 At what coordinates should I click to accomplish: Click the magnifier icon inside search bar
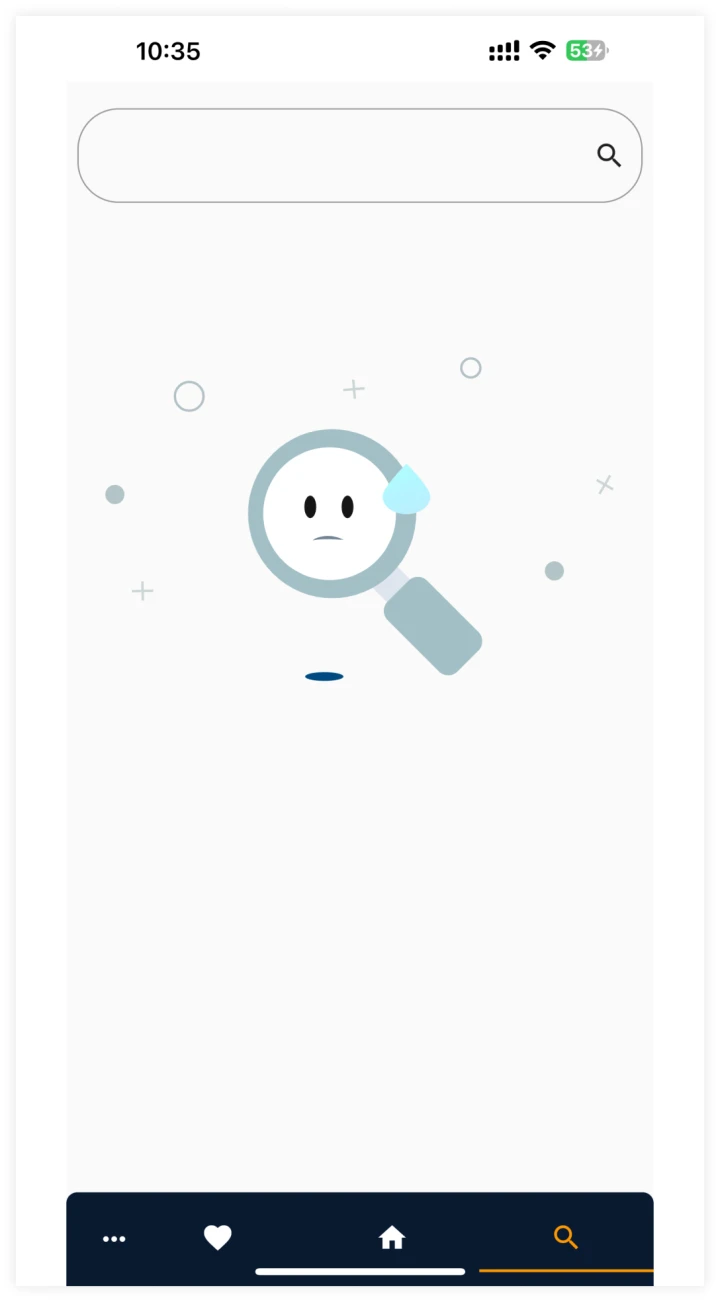[x=610, y=156]
